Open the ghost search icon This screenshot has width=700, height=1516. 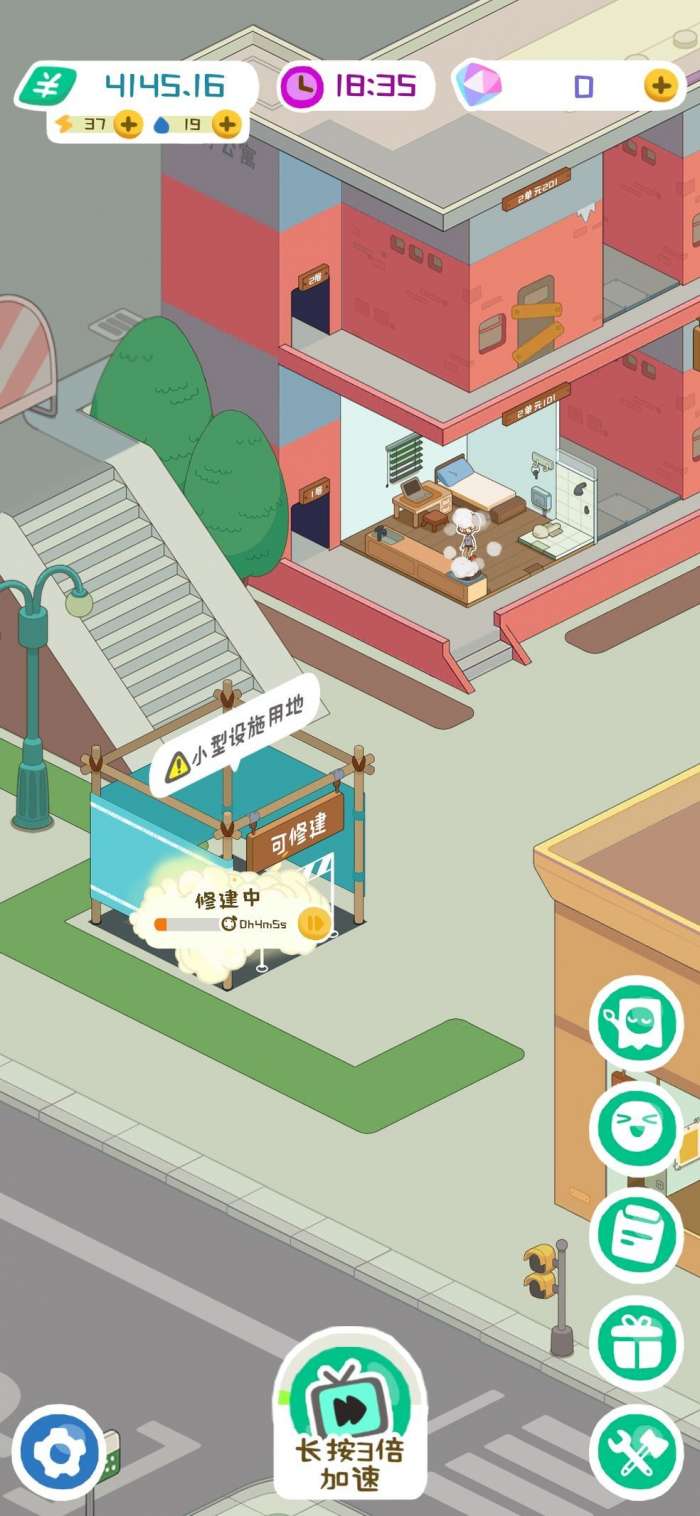[636, 1022]
